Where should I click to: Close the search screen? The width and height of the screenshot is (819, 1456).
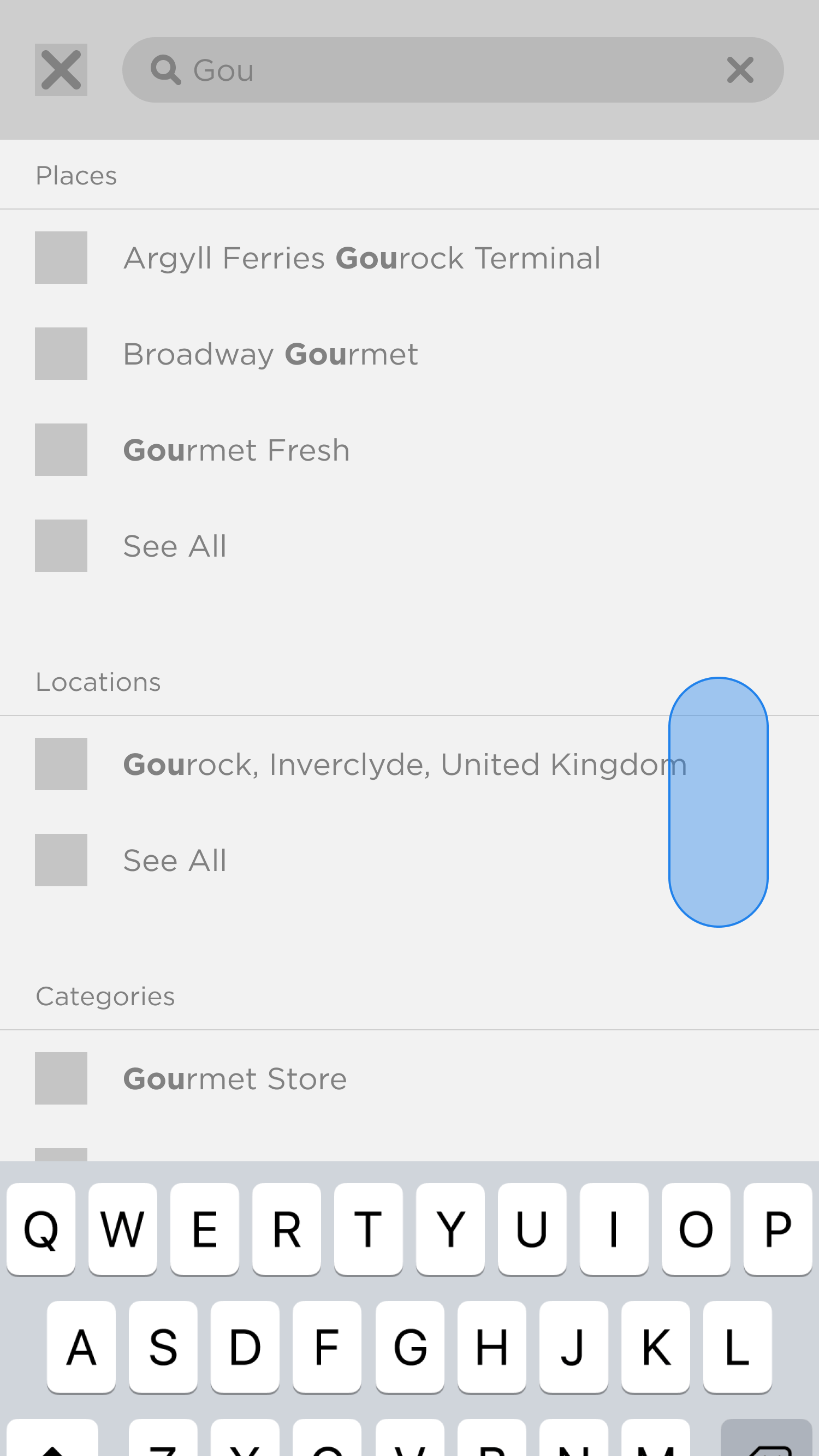[61, 70]
